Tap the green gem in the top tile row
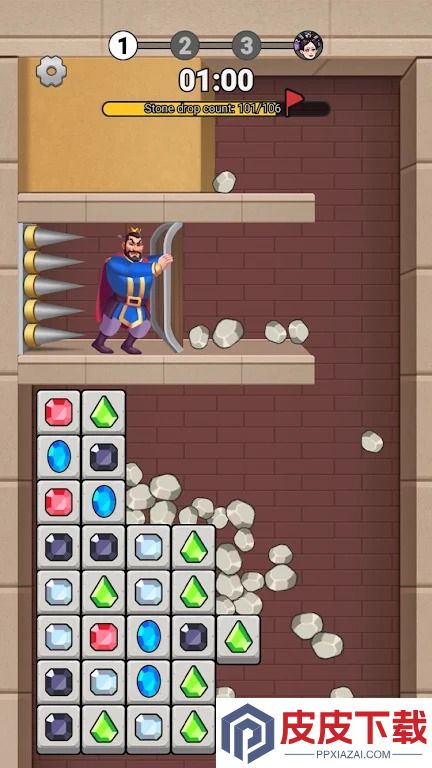 [104, 412]
